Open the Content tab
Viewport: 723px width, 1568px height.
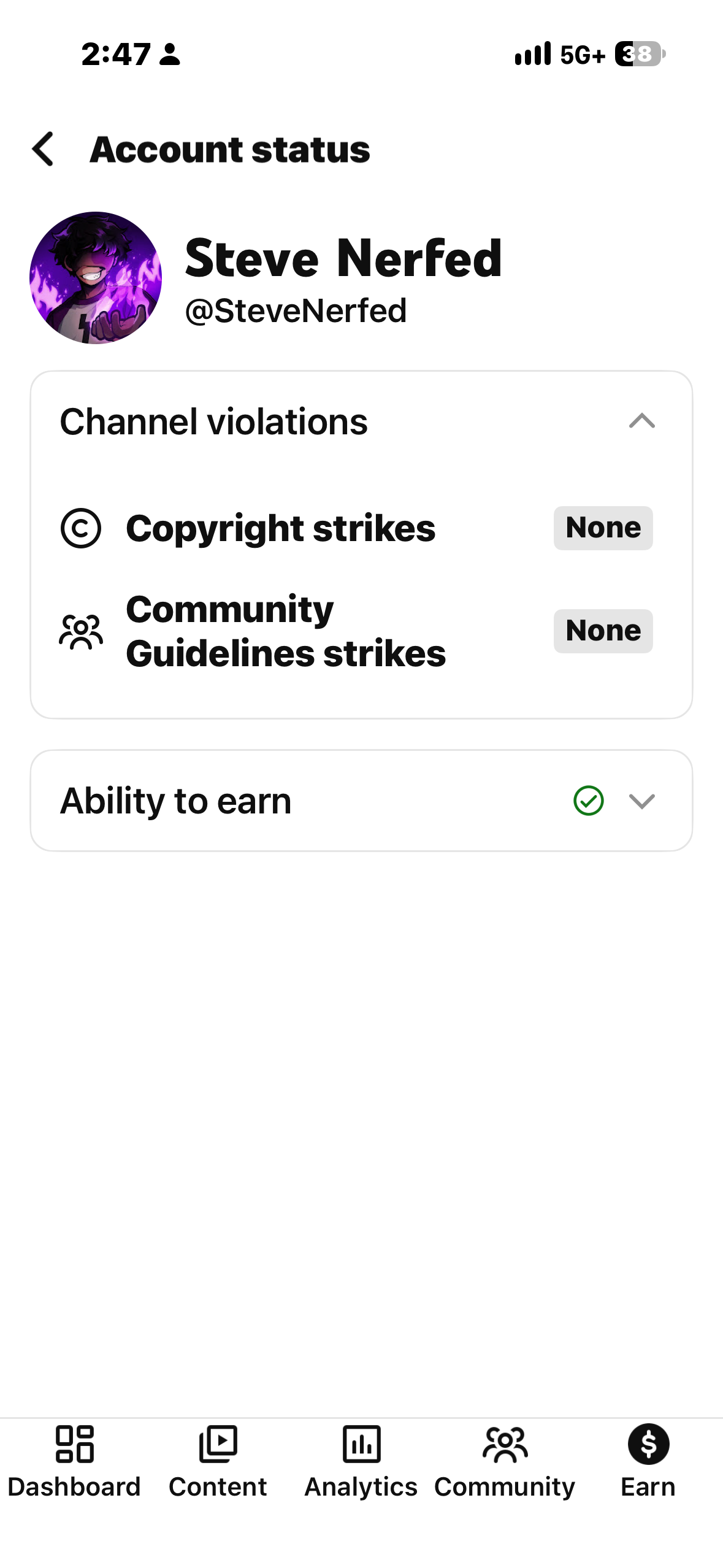tap(218, 1462)
